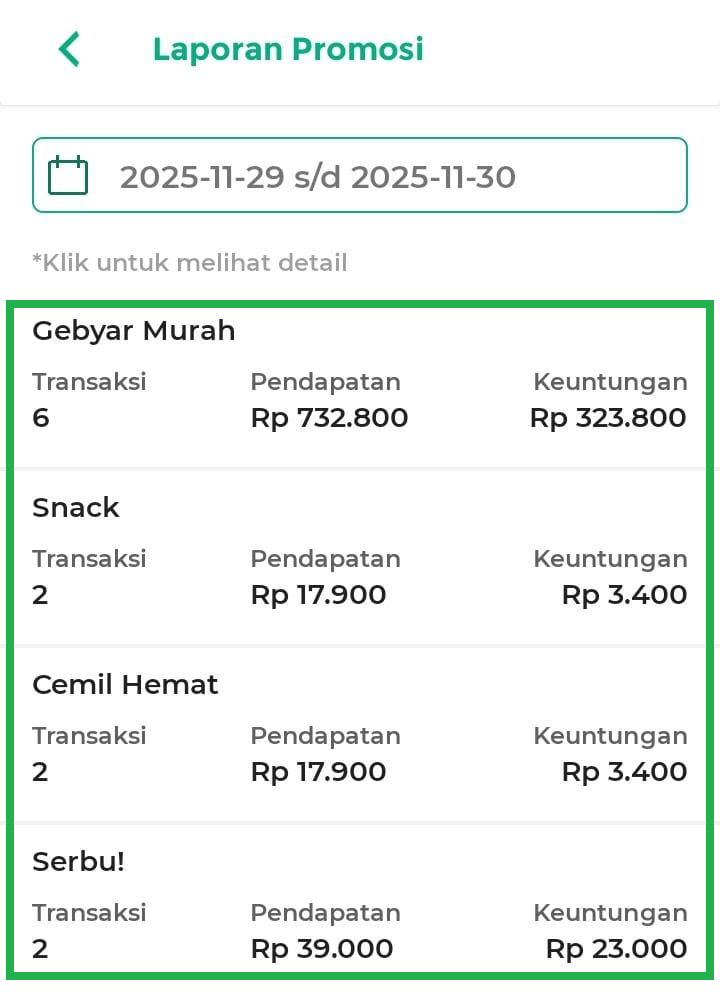Open the date range picker
Image resolution: width=720 pixels, height=993 pixels.
[x=360, y=176]
